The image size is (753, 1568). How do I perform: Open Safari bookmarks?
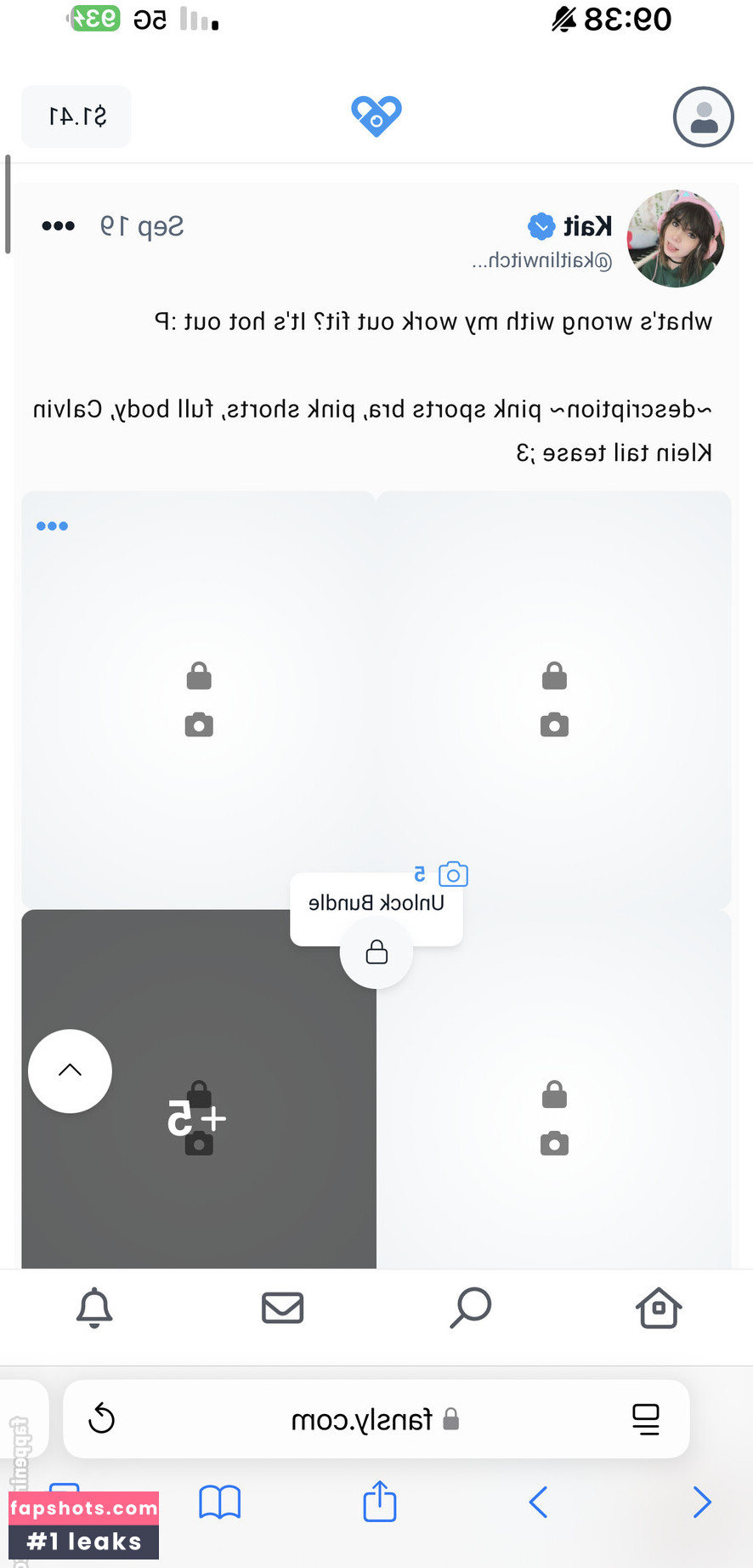(220, 1502)
